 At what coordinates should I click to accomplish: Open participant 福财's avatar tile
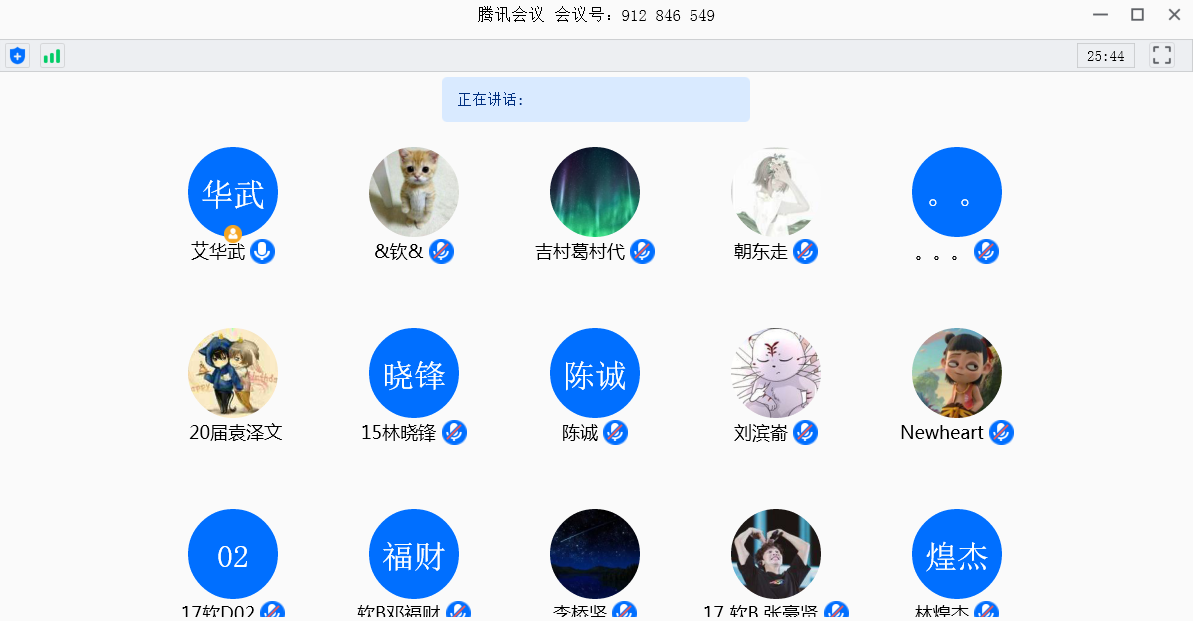[x=414, y=554]
